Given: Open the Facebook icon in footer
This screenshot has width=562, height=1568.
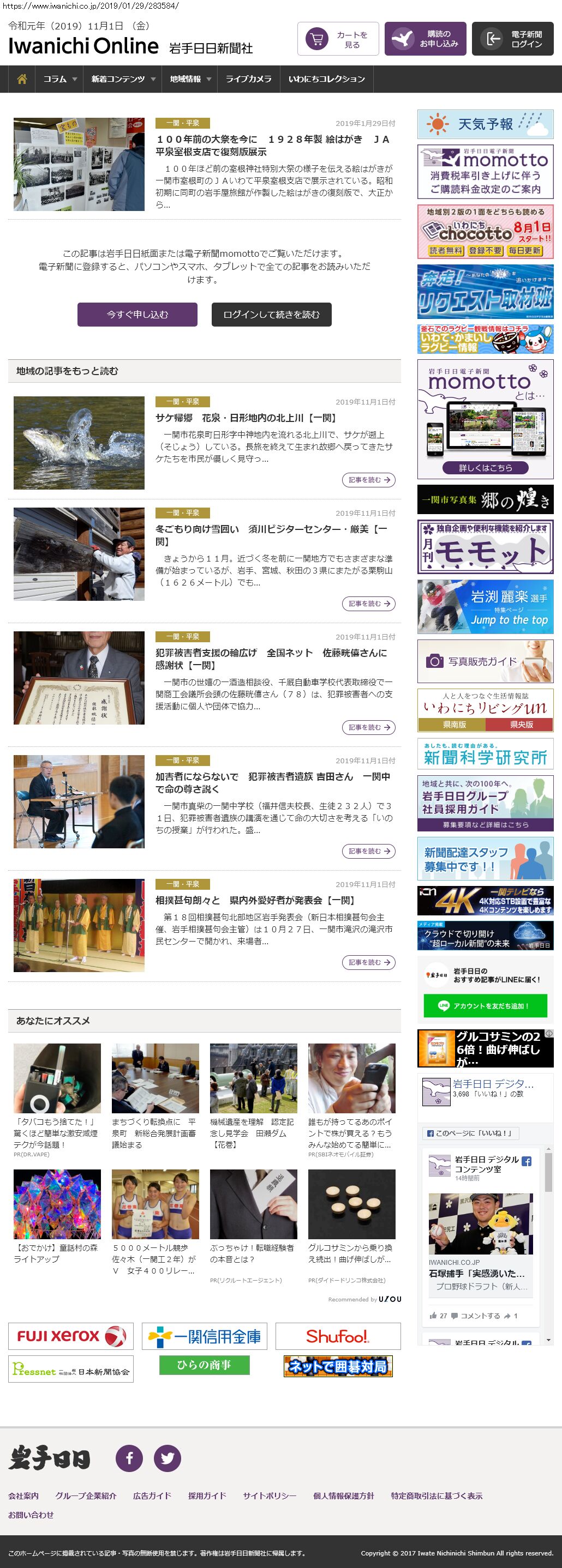Looking at the screenshot, I should (129, 1458).
